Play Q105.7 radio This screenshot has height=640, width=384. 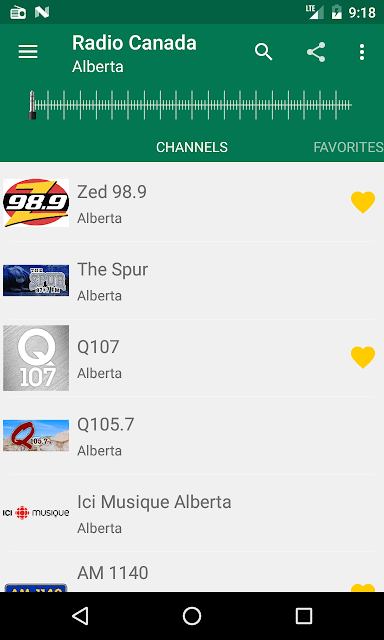(x=192, y=435)
